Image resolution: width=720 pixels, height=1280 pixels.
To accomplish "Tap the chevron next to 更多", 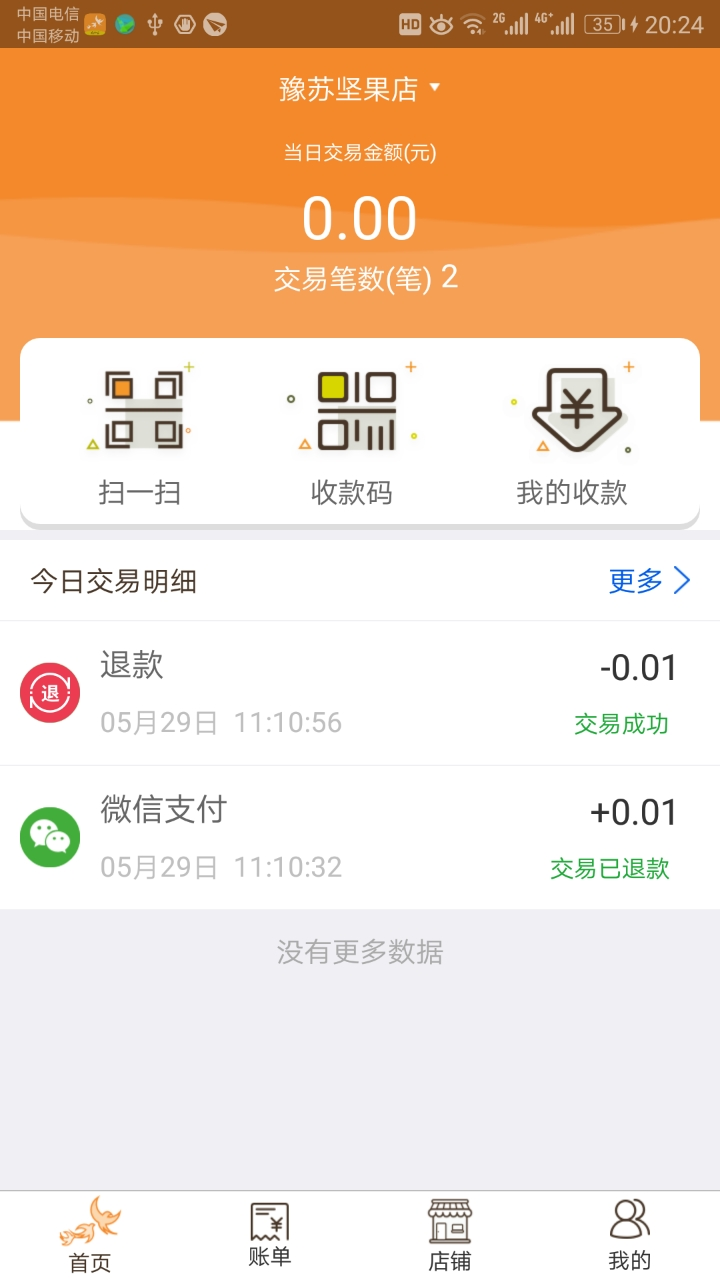I will tap(683, 580).
